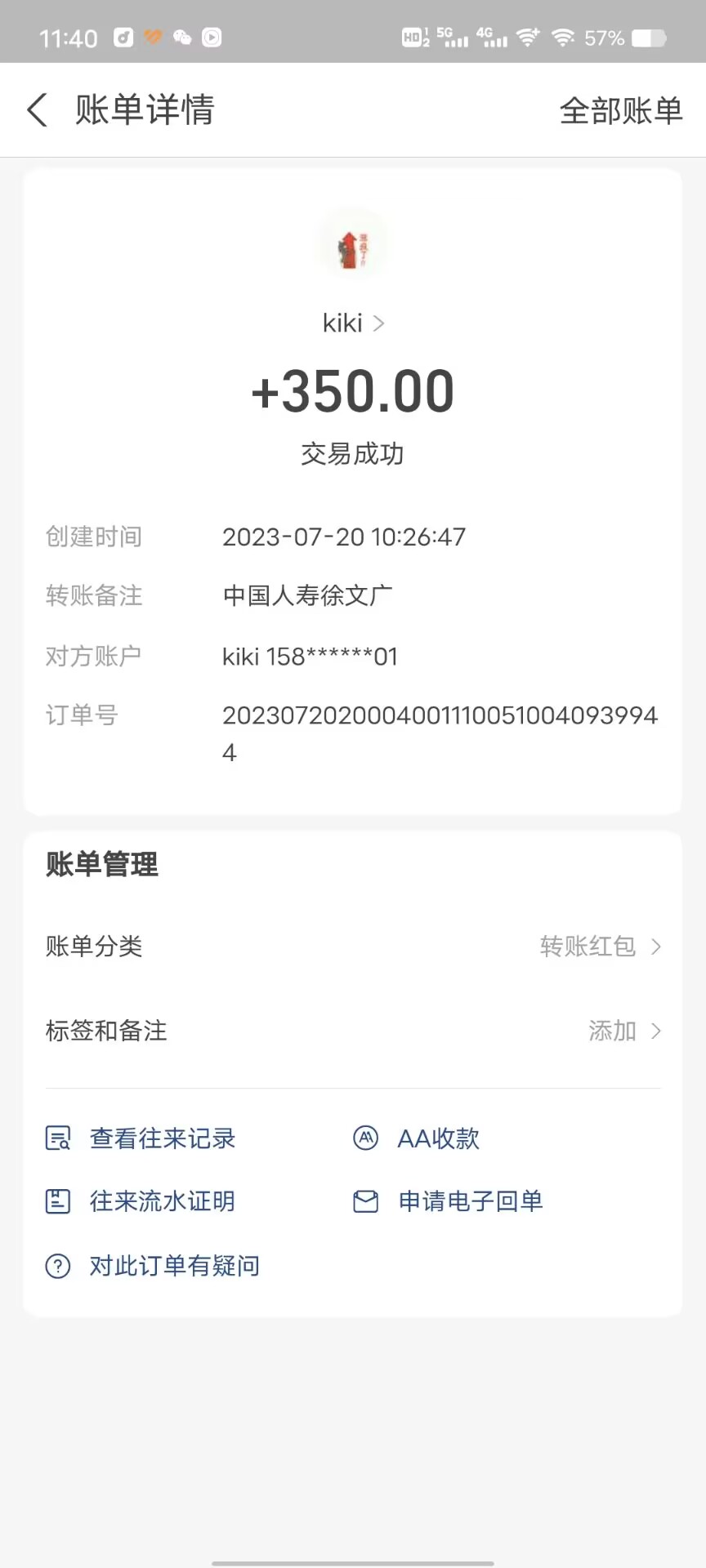The width and height of the screenshot is (706, 1568).
Task: Tap 查看往来记录 to view transaction history
Action: pos(162,1138)
